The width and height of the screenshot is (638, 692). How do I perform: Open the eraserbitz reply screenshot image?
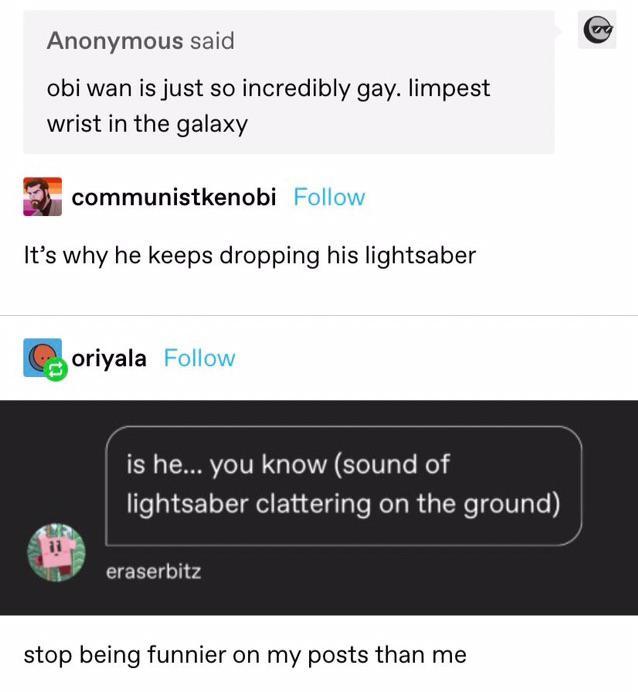pyautogui.click(x=319, y=507)
